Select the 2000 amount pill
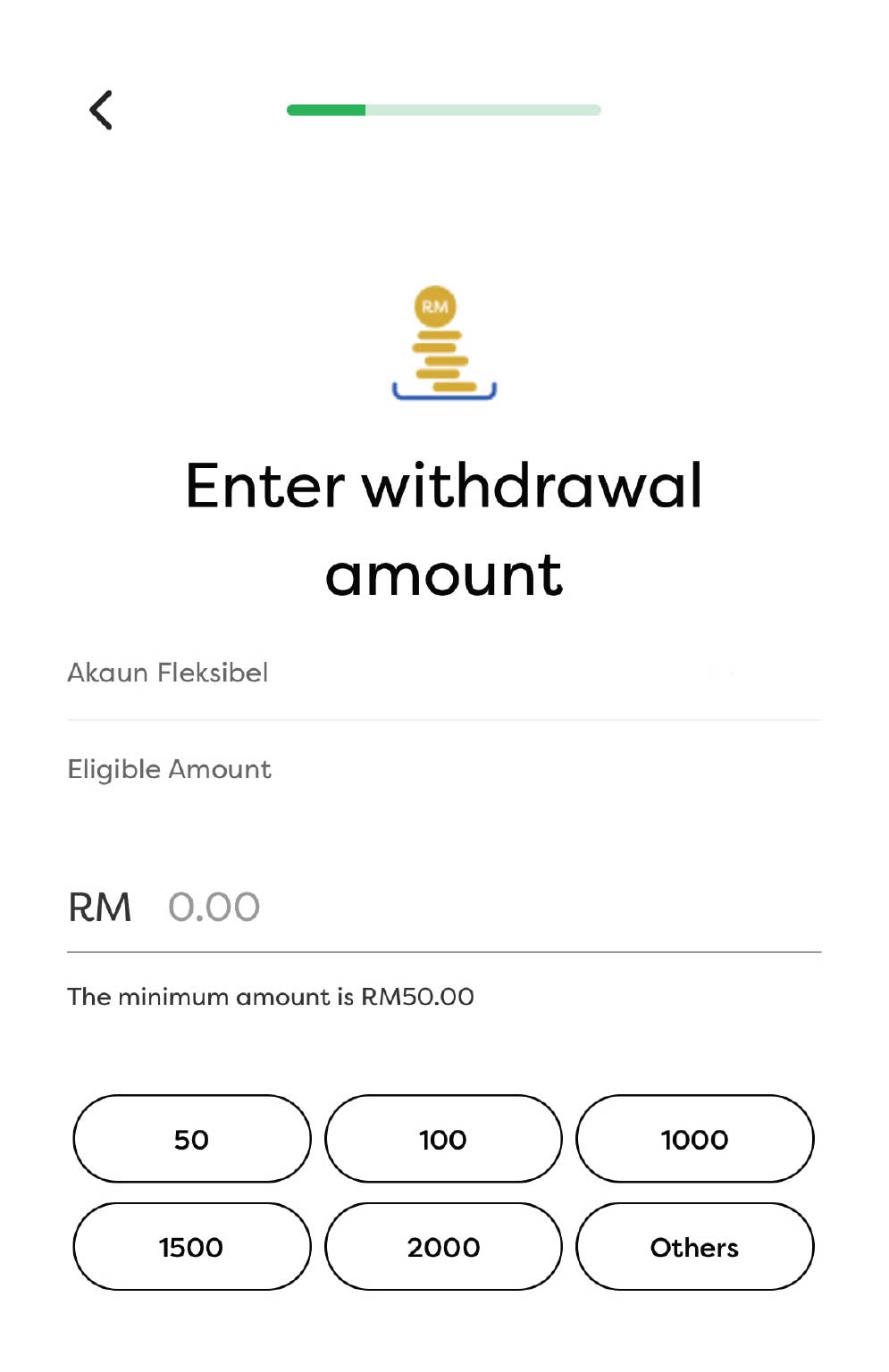This screenshot has width=889, height=1372. (443, 1247)
